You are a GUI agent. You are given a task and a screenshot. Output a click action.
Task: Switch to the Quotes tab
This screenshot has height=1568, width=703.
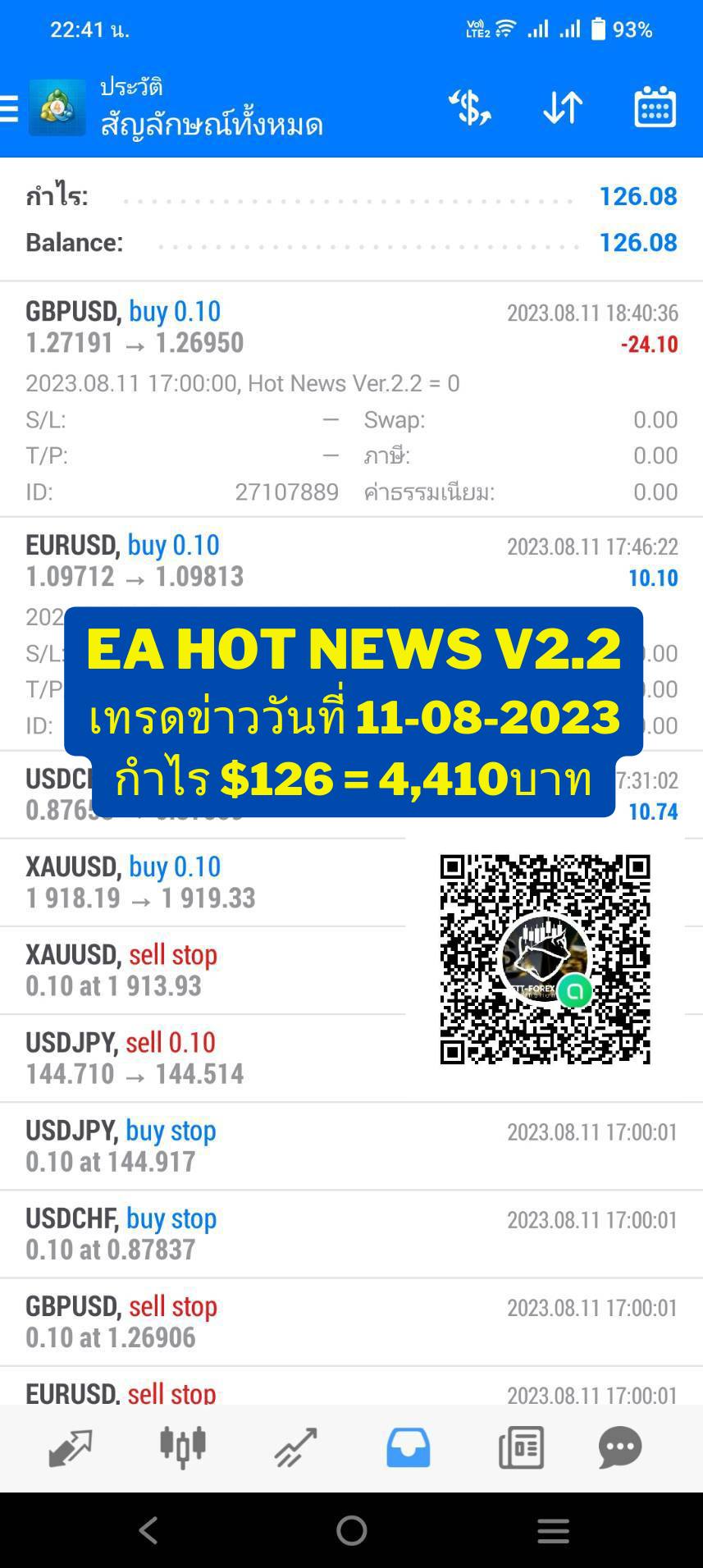pos(70,1447)
